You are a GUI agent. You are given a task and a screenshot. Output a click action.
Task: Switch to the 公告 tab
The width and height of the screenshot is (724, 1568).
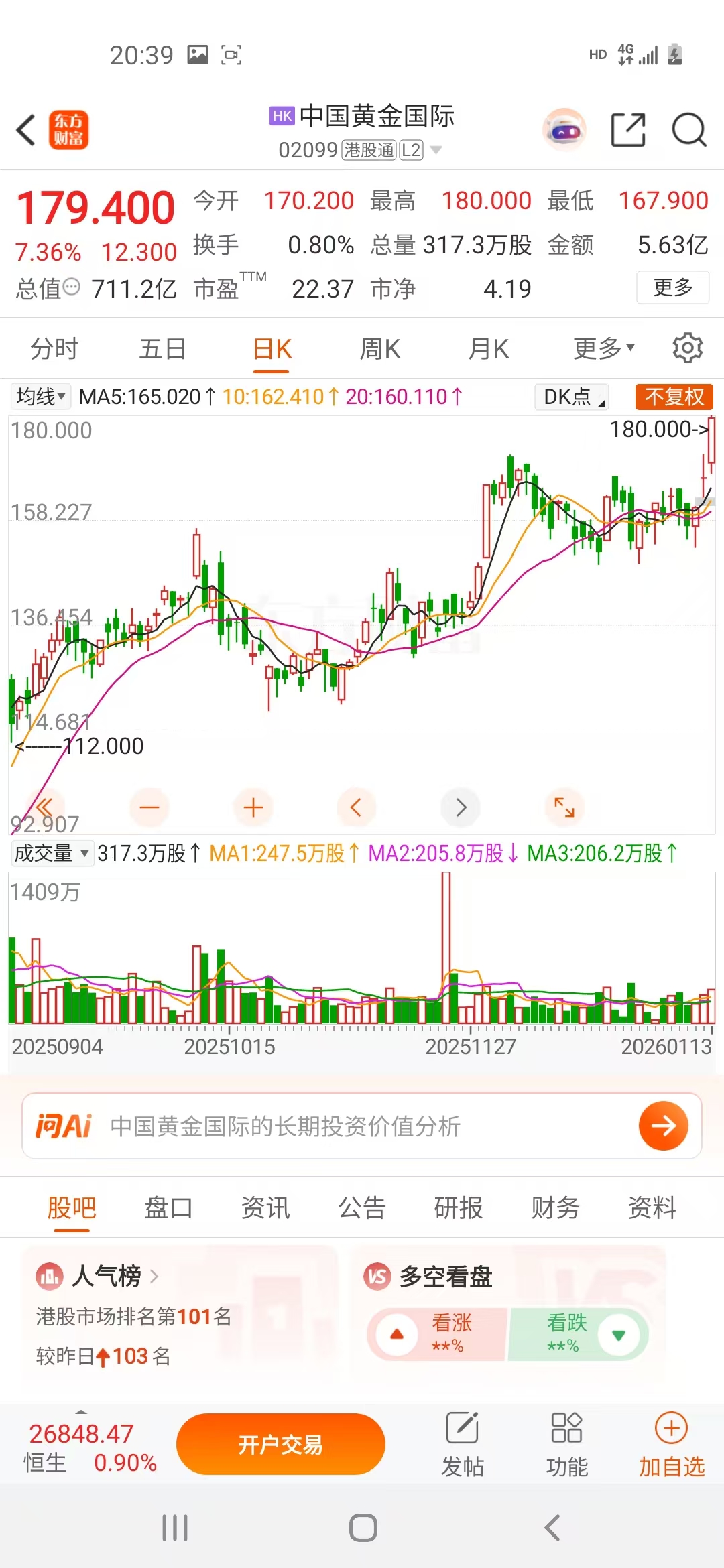(x=362, y=1208)
